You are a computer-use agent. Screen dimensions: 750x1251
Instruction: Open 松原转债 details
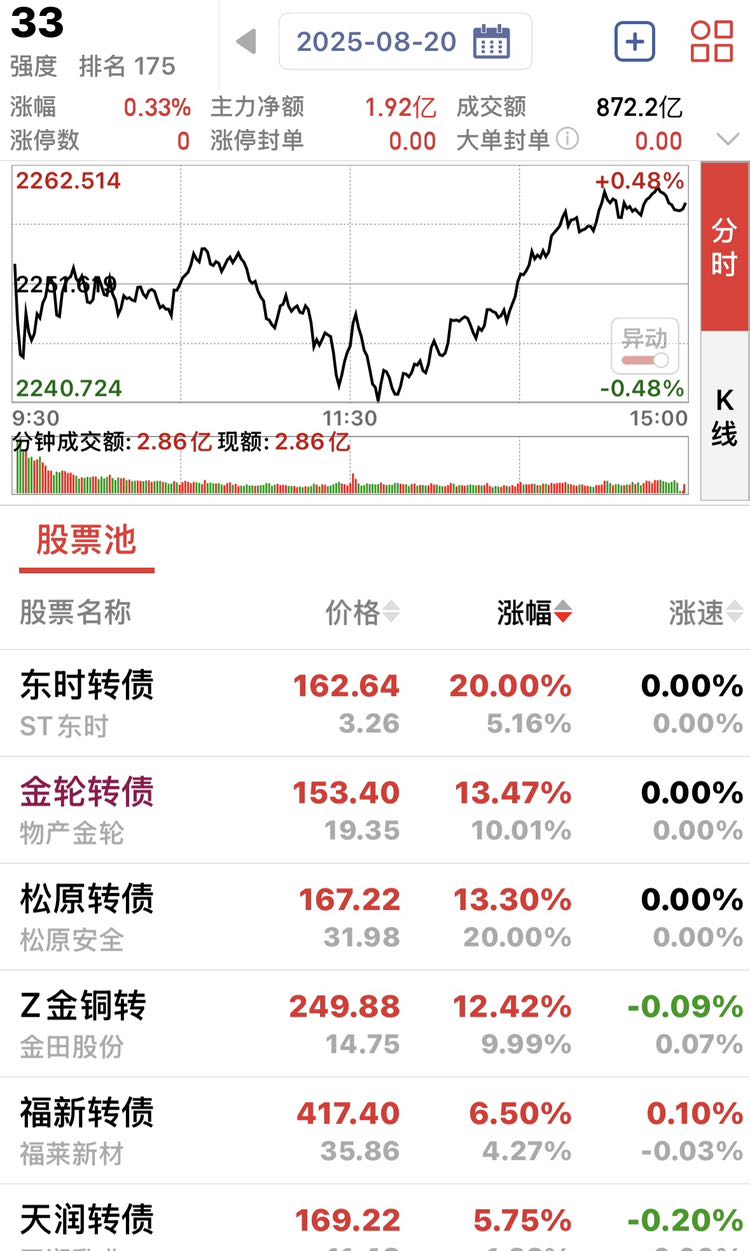pyautogui.click(x=375, y=917)
